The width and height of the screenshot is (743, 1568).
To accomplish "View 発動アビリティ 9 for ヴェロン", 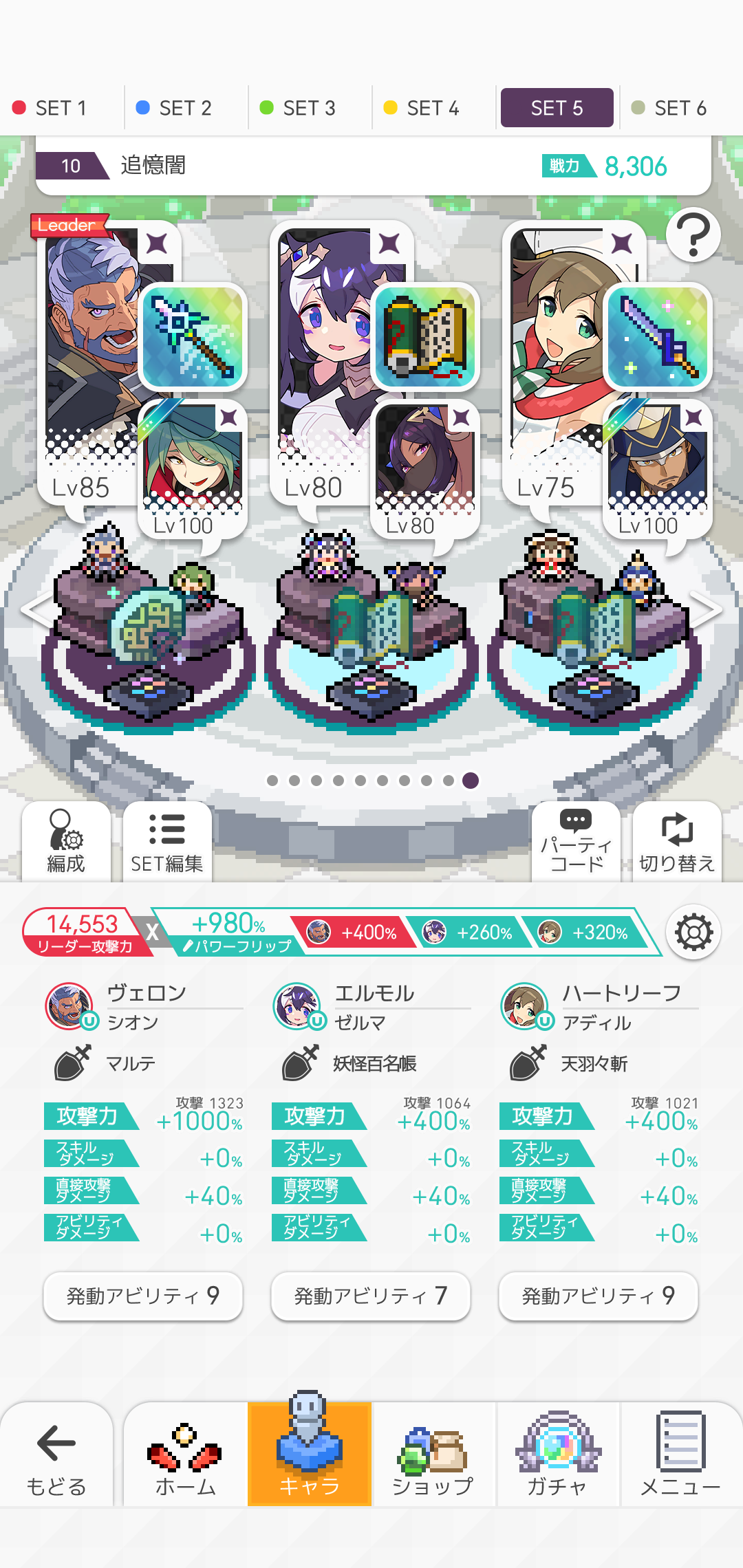I will (x=143, y=1296).
